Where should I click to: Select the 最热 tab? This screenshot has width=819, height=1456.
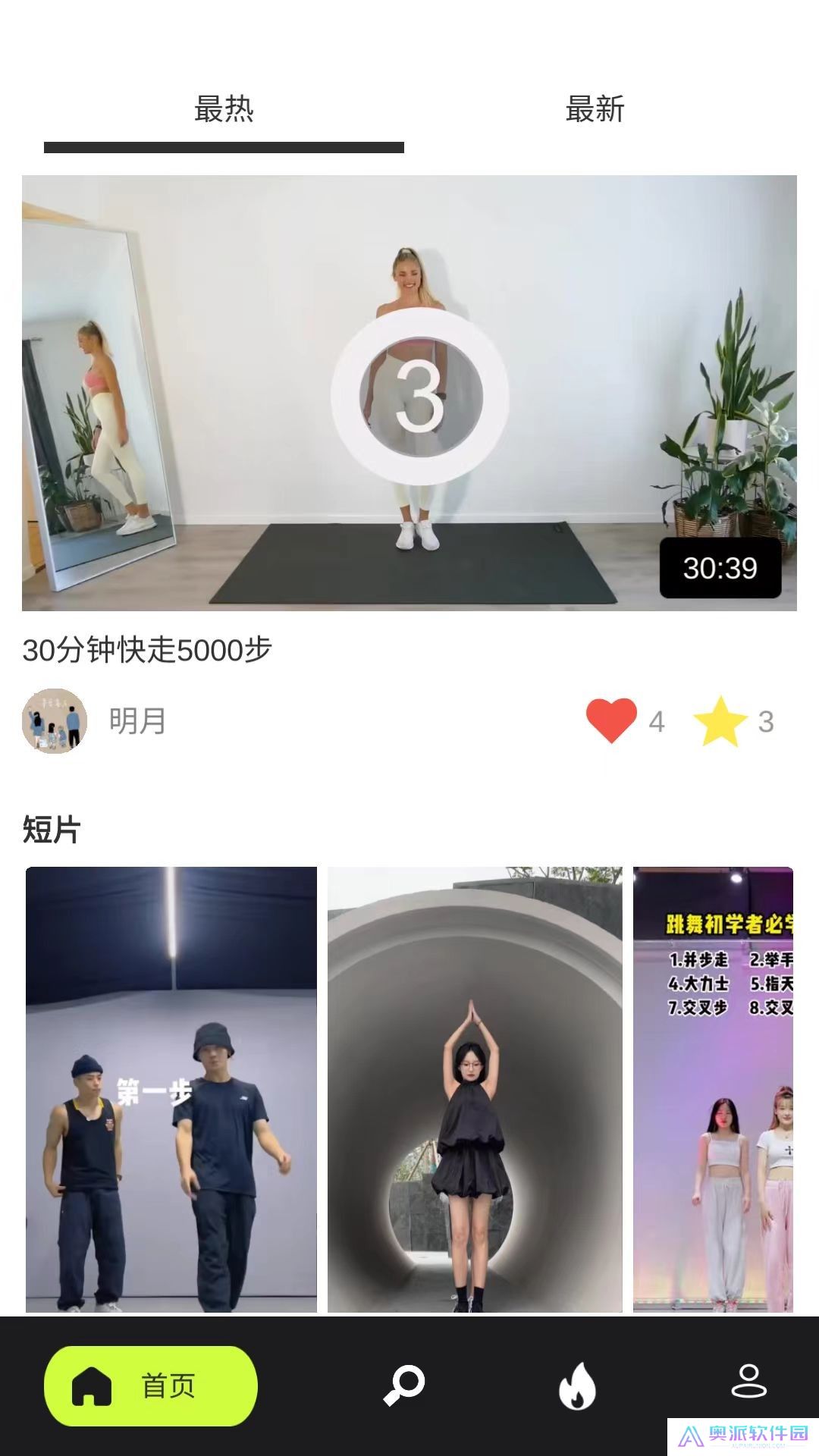point(224,110)
